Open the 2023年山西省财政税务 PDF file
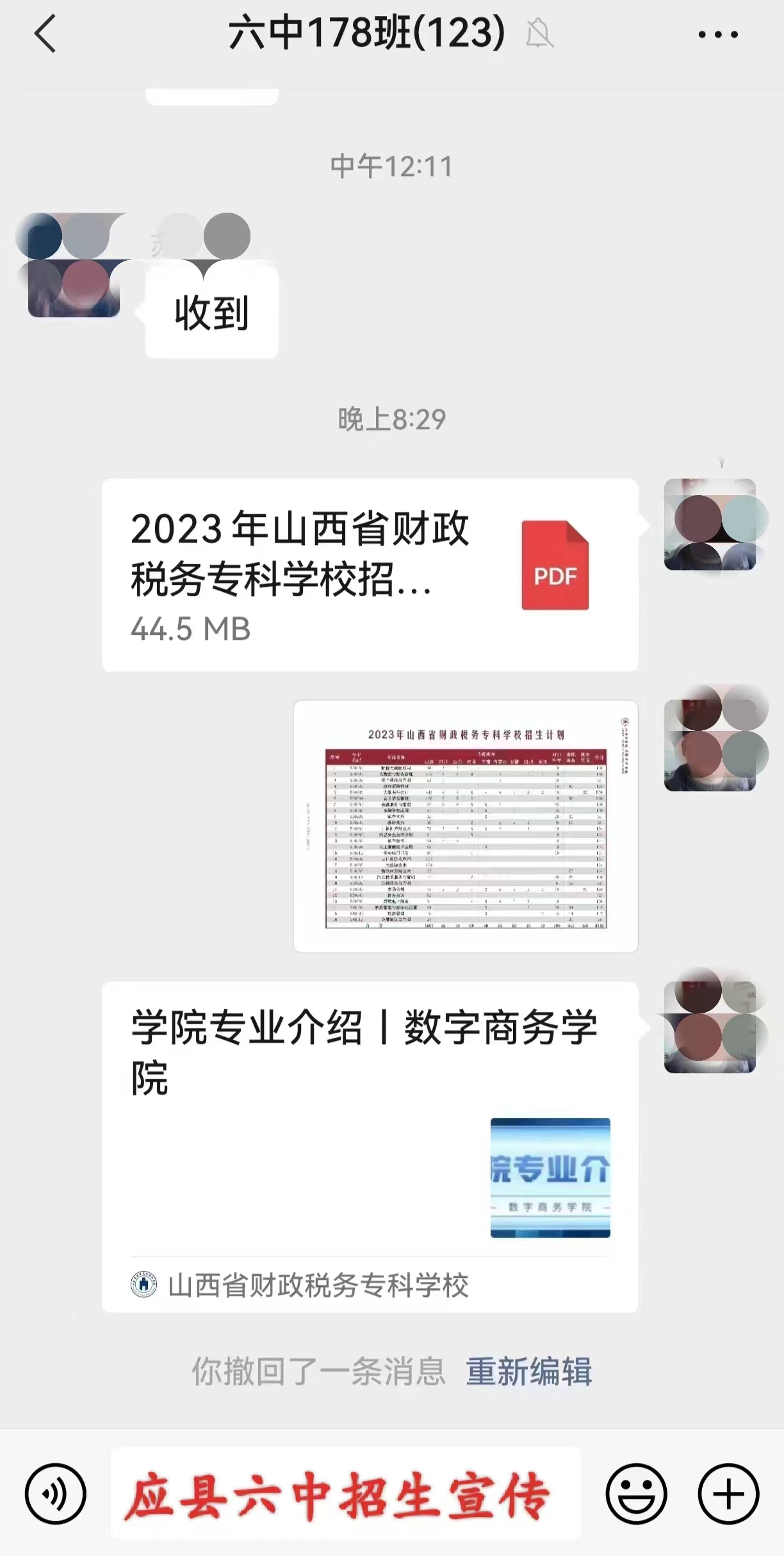Image resolution: width=784 pixels, height=1556 pixels. click(x=370, y=575)
